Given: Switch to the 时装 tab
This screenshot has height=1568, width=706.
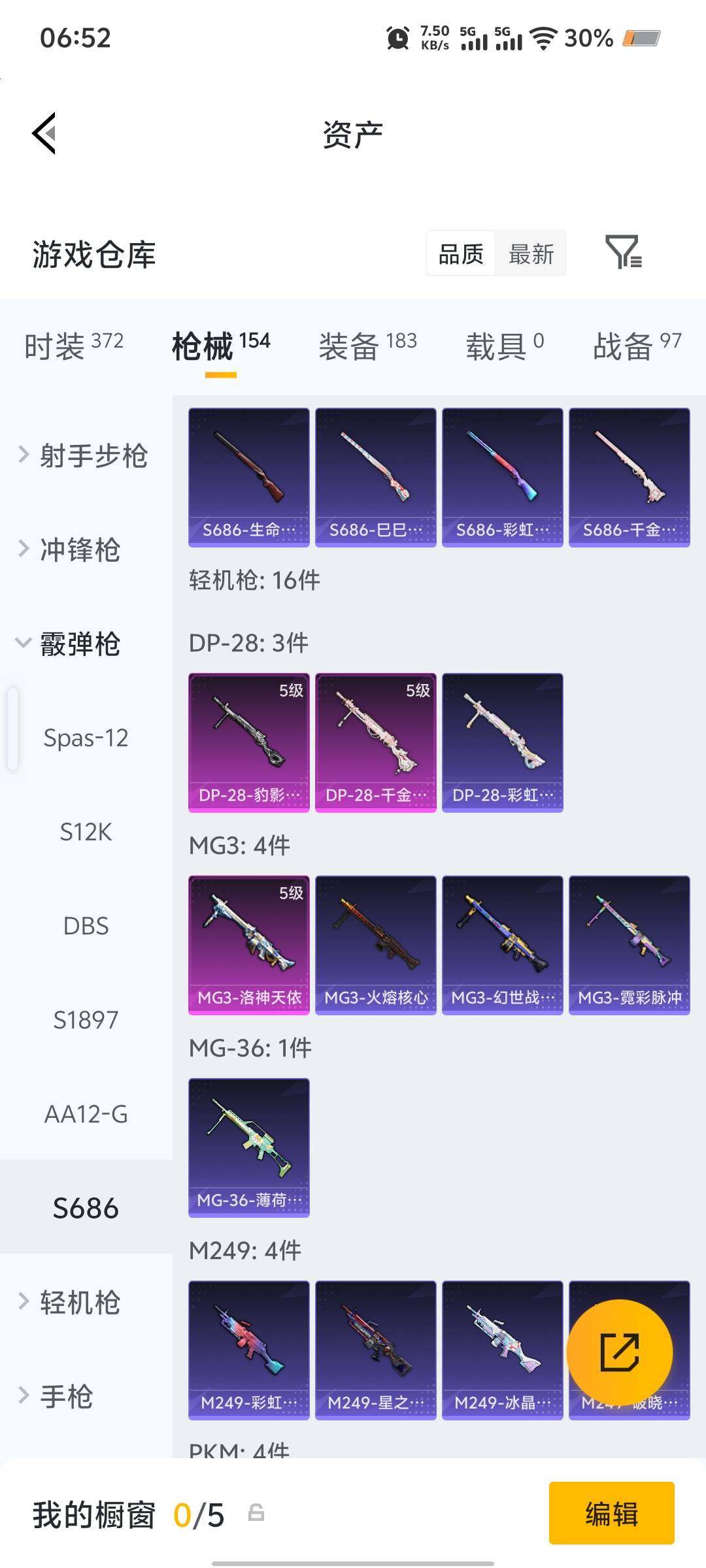Looking at the screenshot, I should coord(74,346).
